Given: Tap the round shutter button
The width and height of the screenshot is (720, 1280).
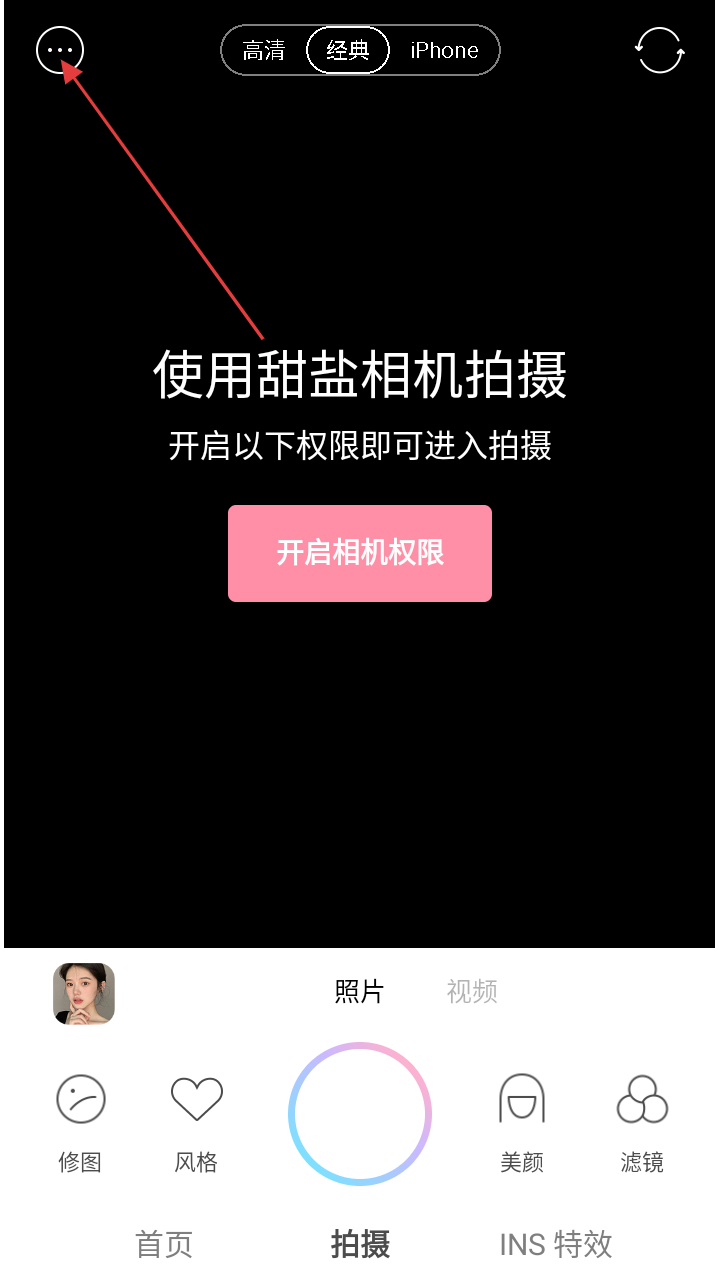Looking at the screenshot, I should point(360,1114).
